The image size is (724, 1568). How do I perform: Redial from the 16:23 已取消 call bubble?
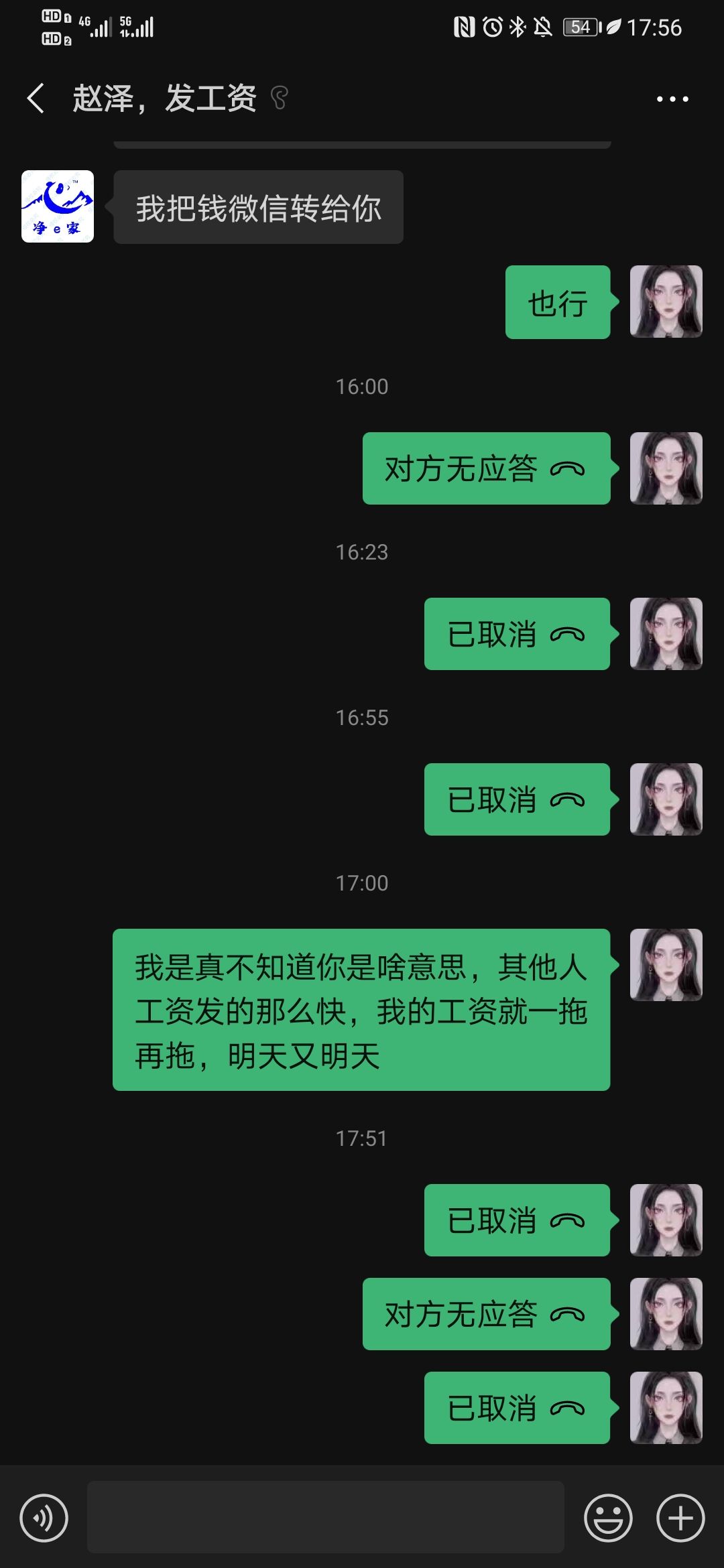(x=516, y=634)
